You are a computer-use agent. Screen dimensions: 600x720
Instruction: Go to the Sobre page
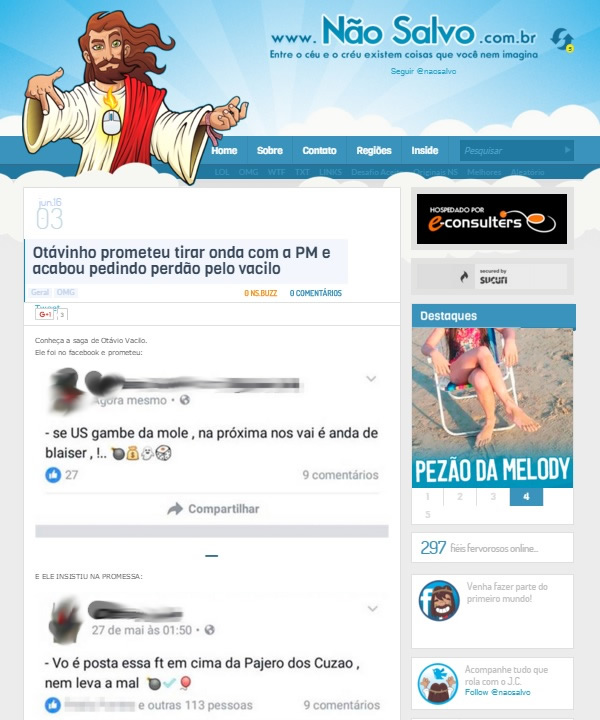270,151
